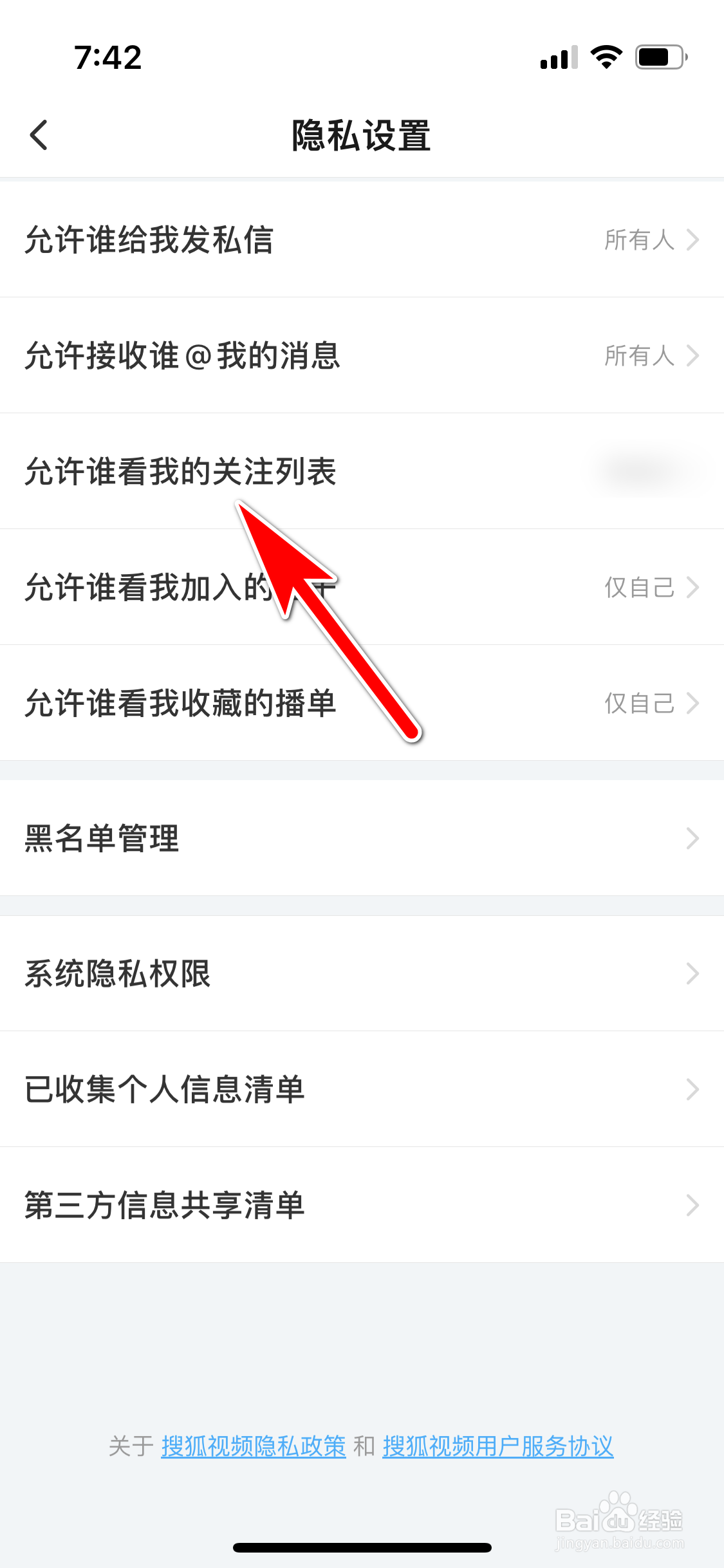The width and height of the screenshot is (724, 1568).
Task: Tap the back arrow to exit privacy settings
Action: point(39,136)
